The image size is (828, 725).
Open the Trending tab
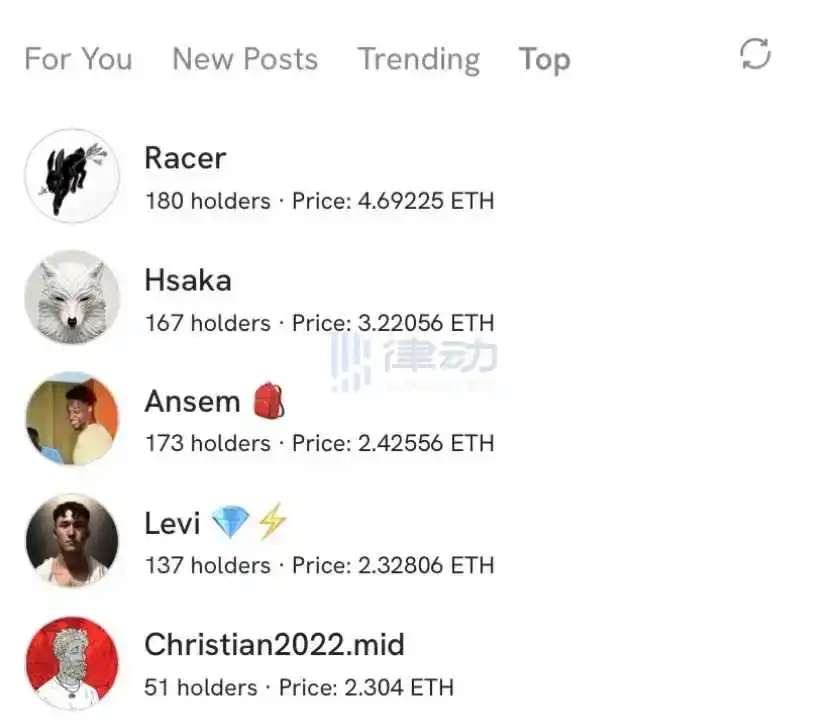click(419, 59)
